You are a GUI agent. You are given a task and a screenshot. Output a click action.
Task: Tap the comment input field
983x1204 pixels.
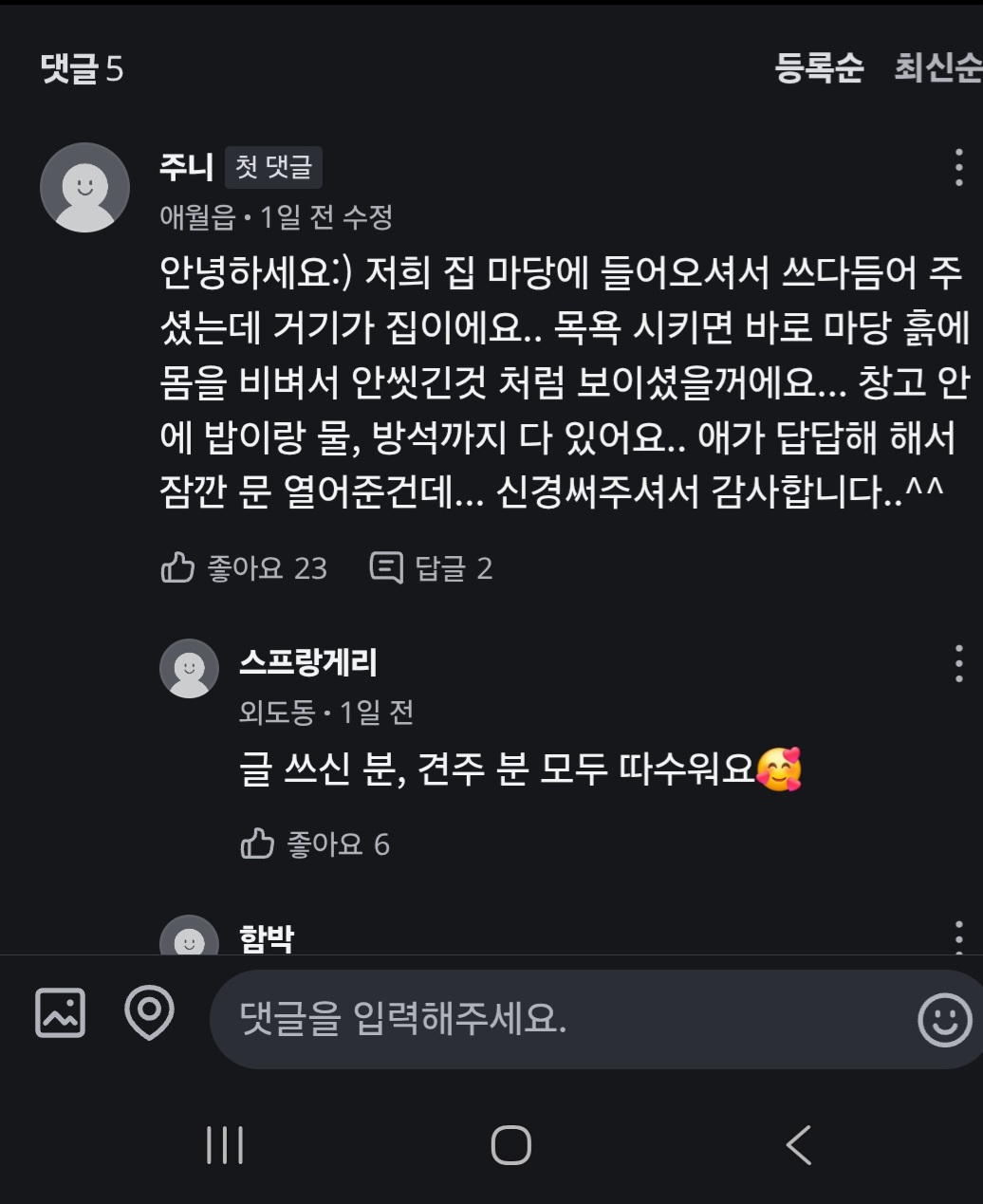[474, 1018]
